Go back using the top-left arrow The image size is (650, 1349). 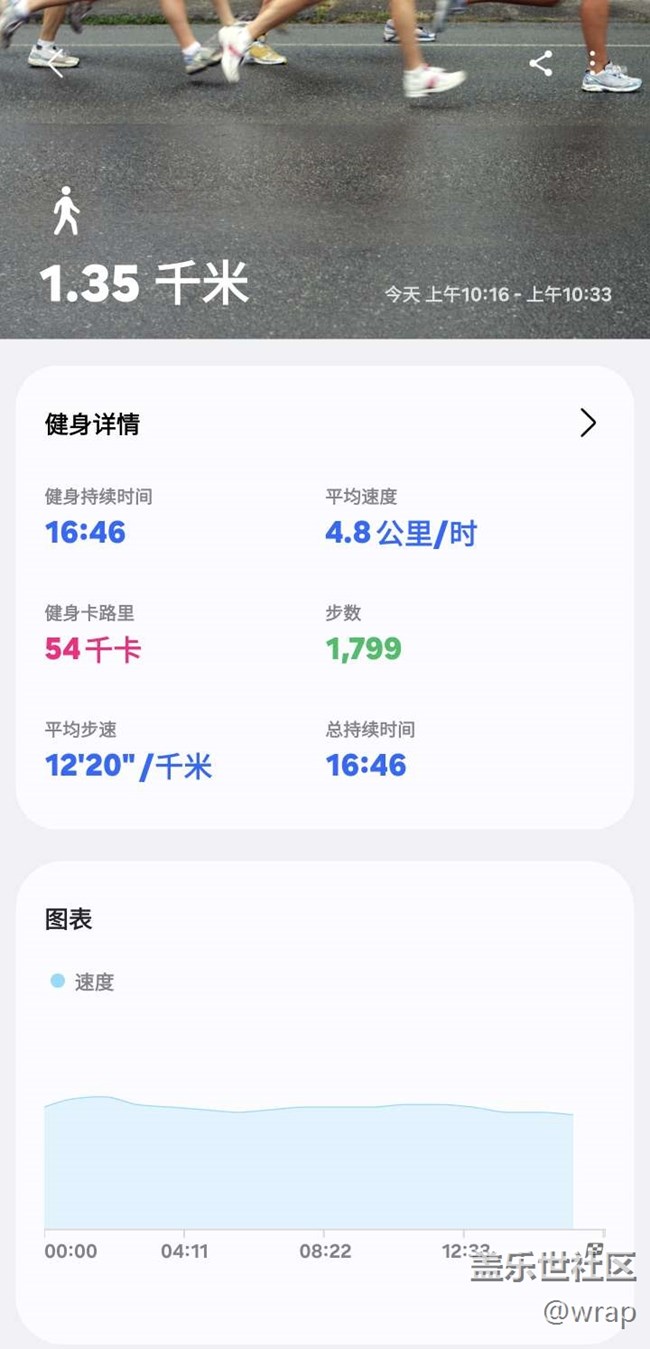tap(55, 65)
